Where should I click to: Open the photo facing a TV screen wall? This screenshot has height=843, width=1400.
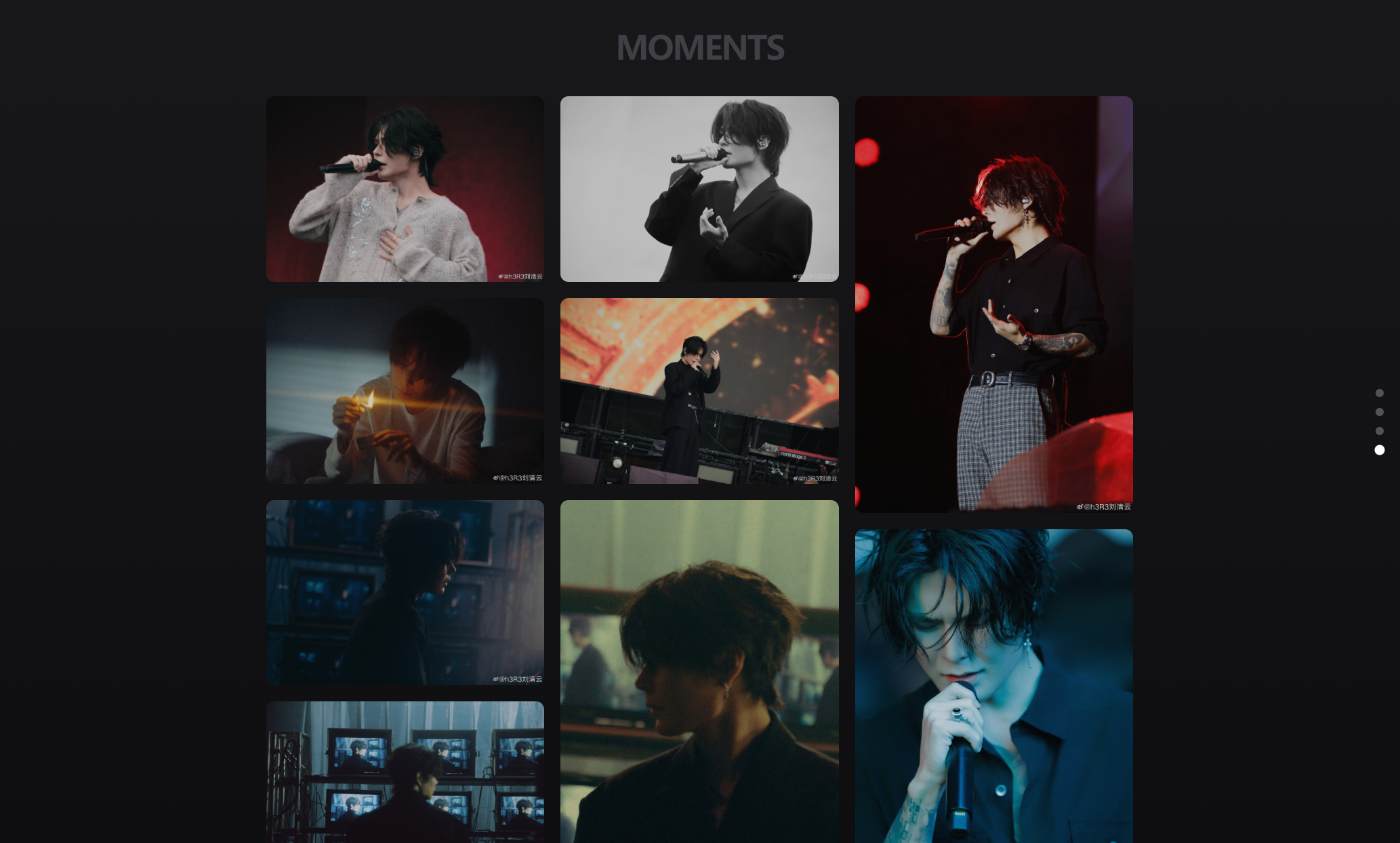point(405,771)
